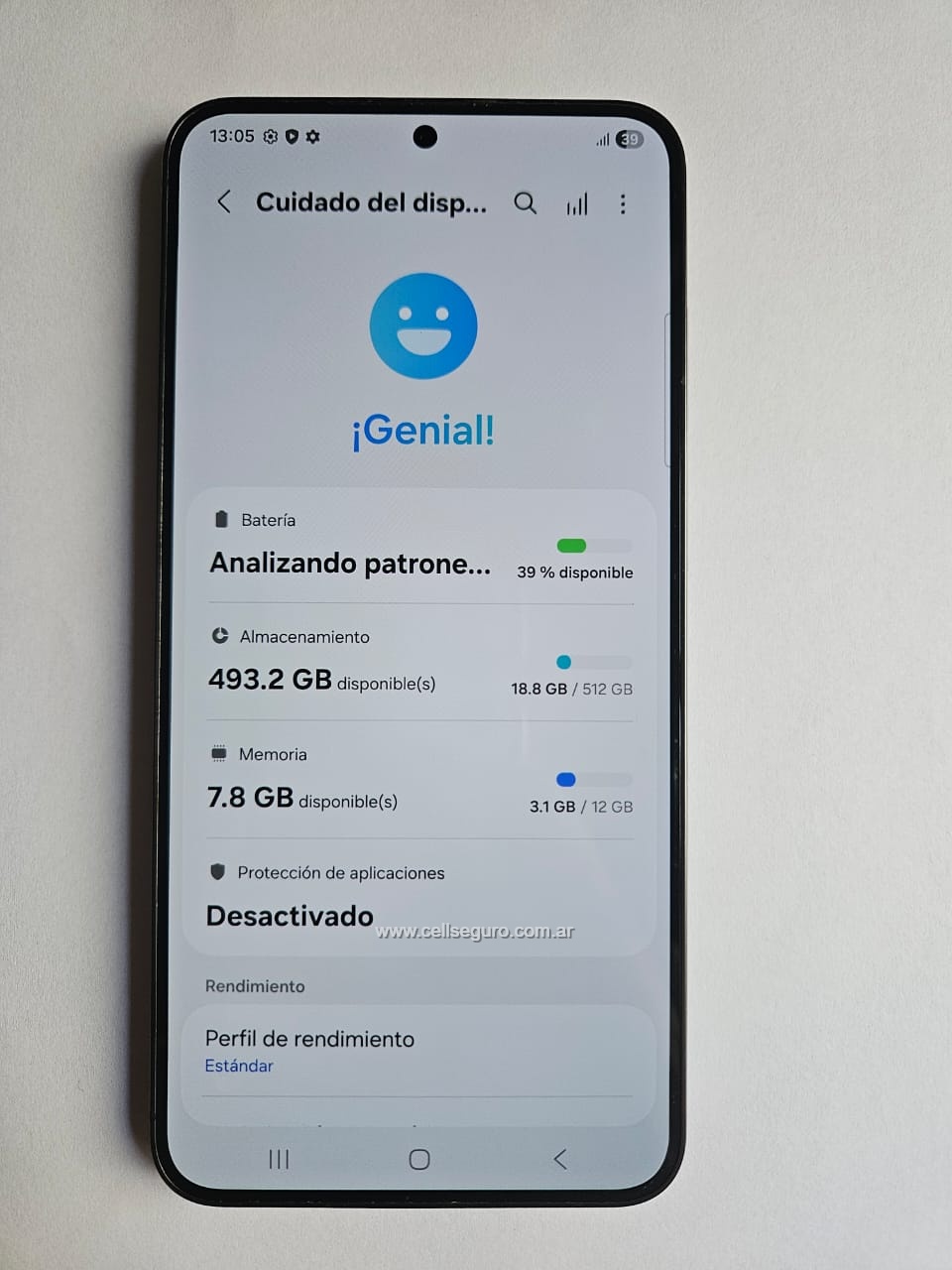Go back from Cuidado del dispositivo
952x1270 pixels.
(x=224, y=202)
